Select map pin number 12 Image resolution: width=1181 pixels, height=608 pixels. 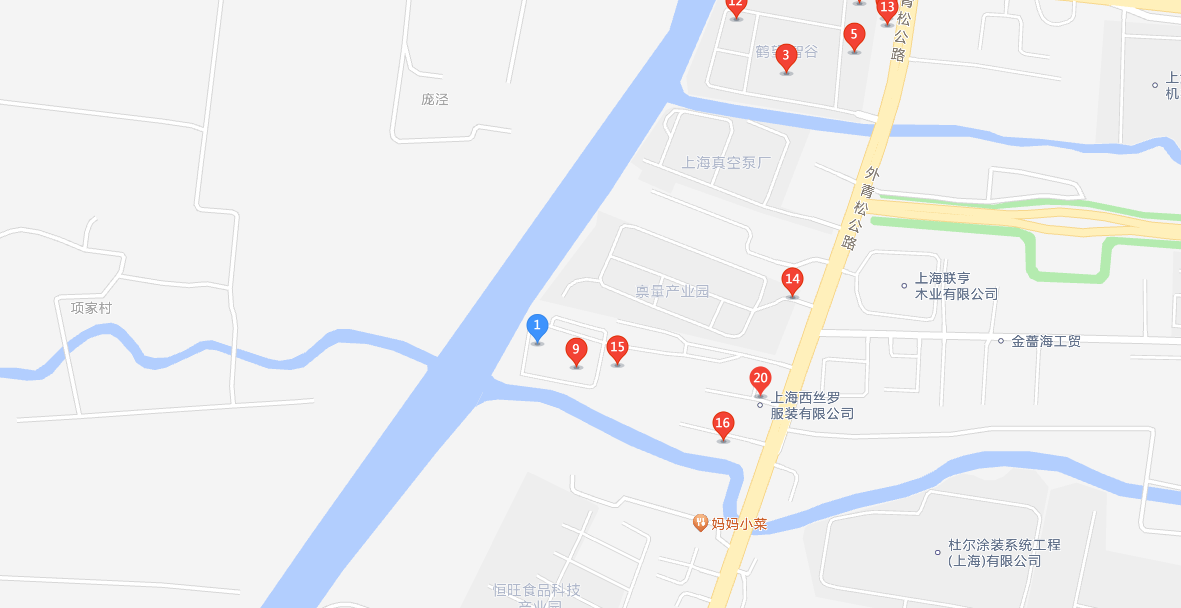(x=736, y=5)
